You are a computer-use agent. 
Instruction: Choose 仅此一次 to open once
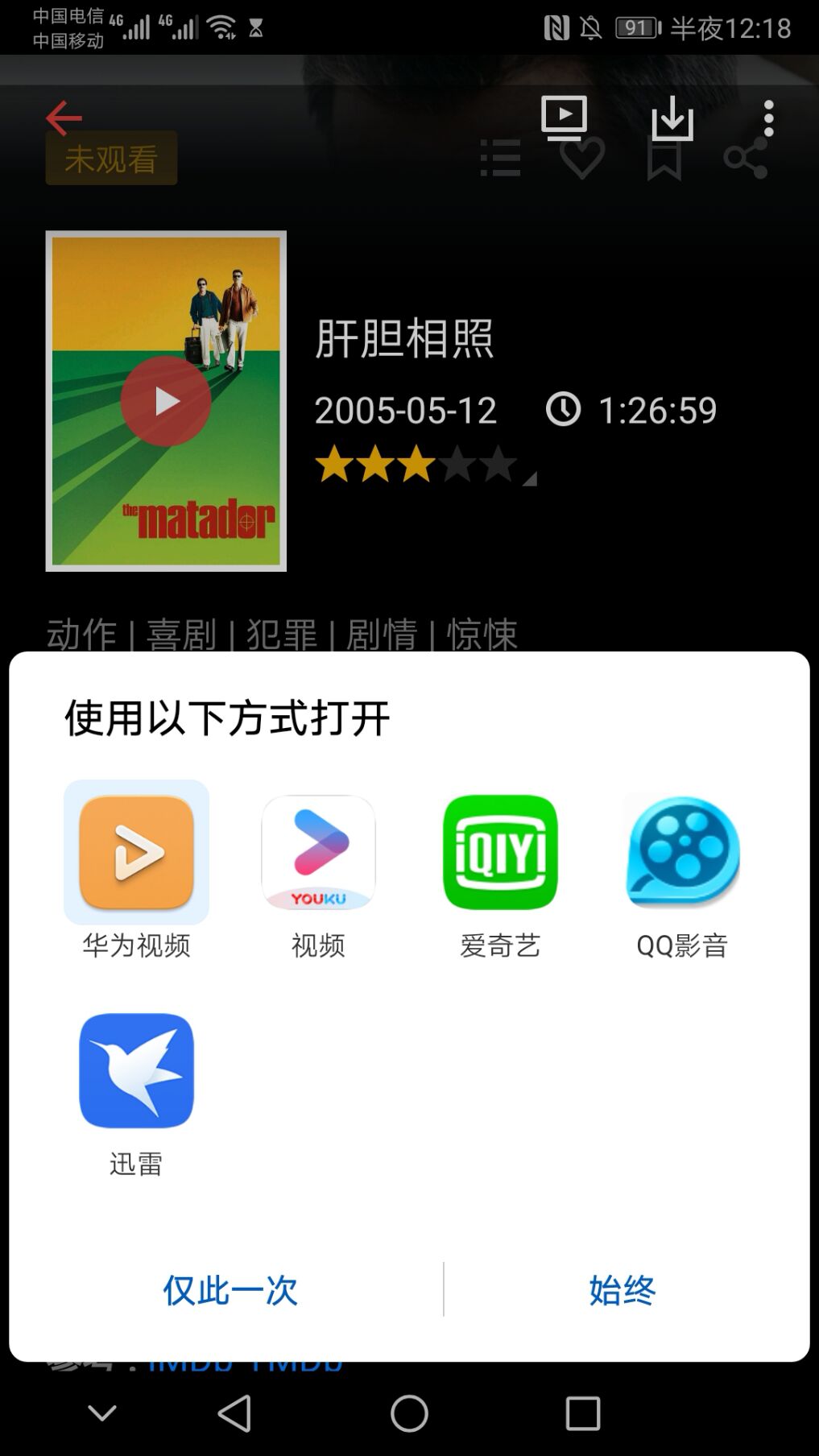coord(230,1290)
